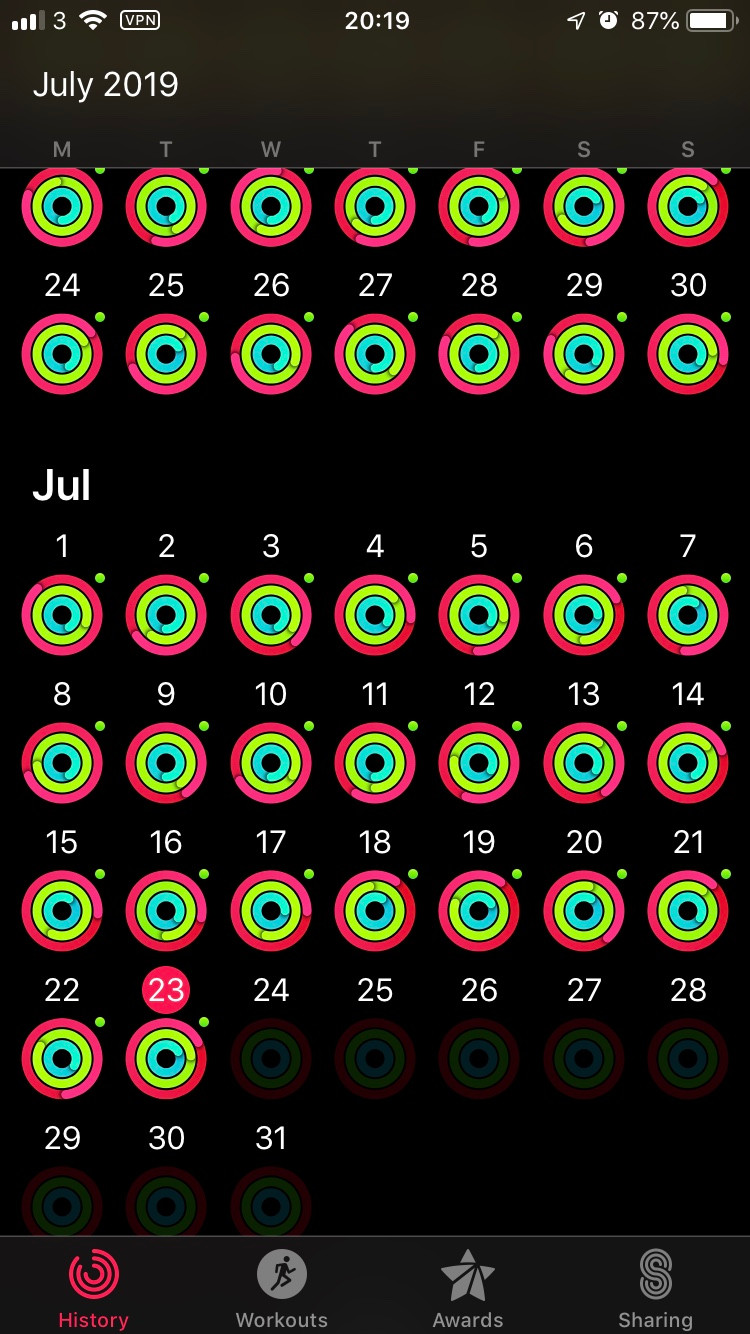Go to the Sharing tab
The width and height of the screenshot is (750, 1334).
coord(655,1288)
